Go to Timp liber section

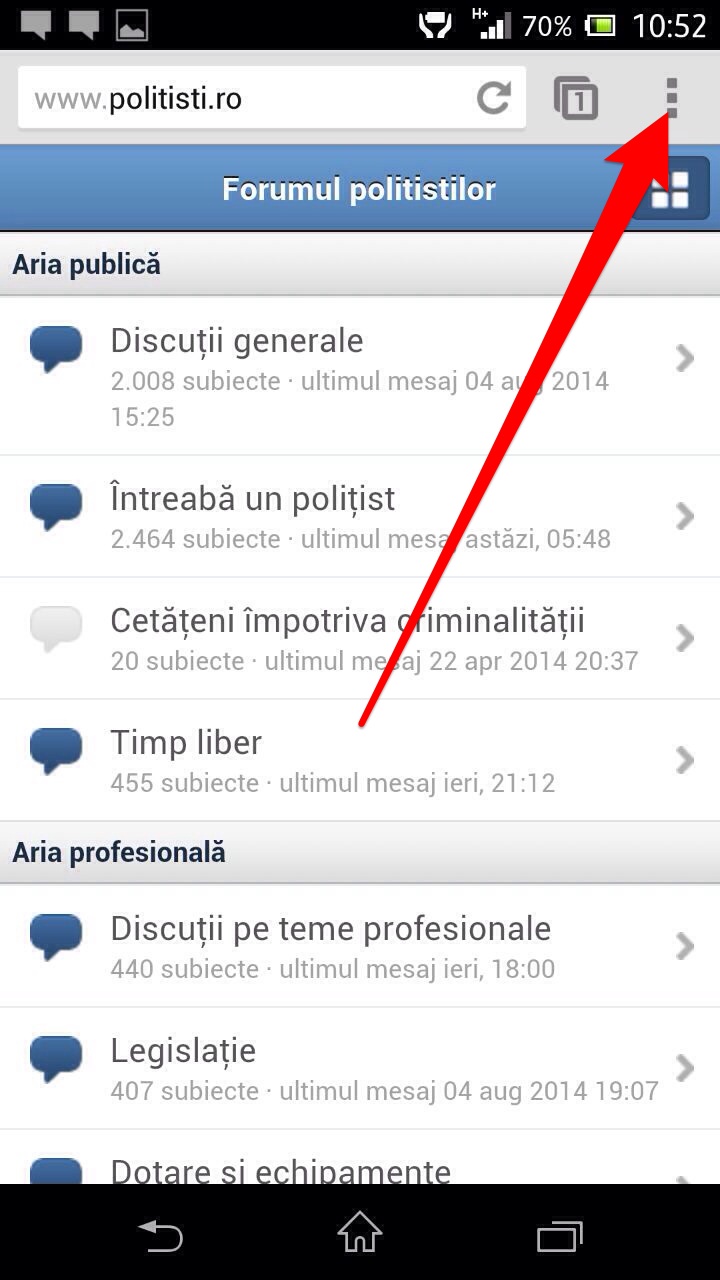click(360, 761)
